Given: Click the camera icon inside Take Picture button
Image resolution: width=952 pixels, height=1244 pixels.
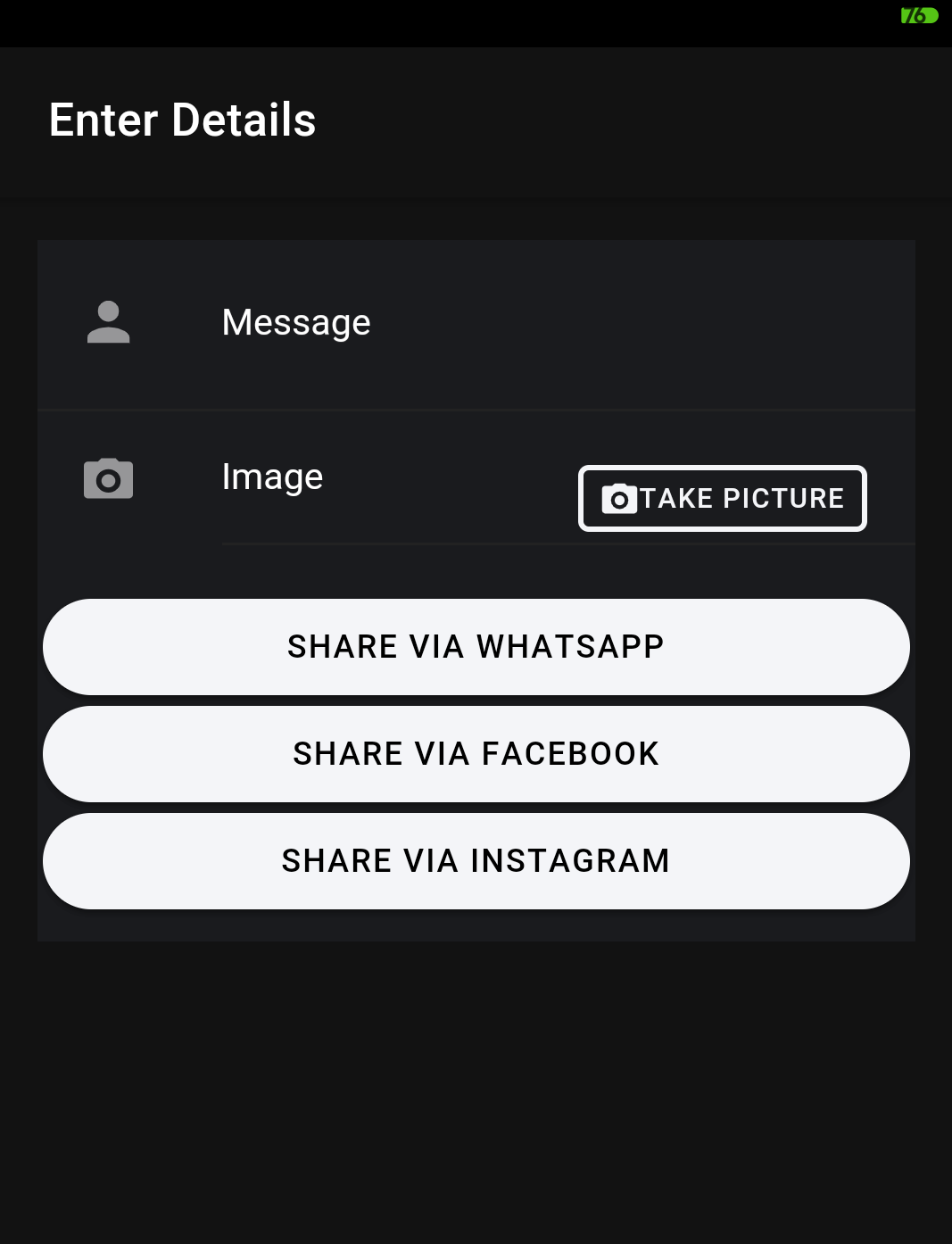Looking at the screenshot, I should coord(618,499).
